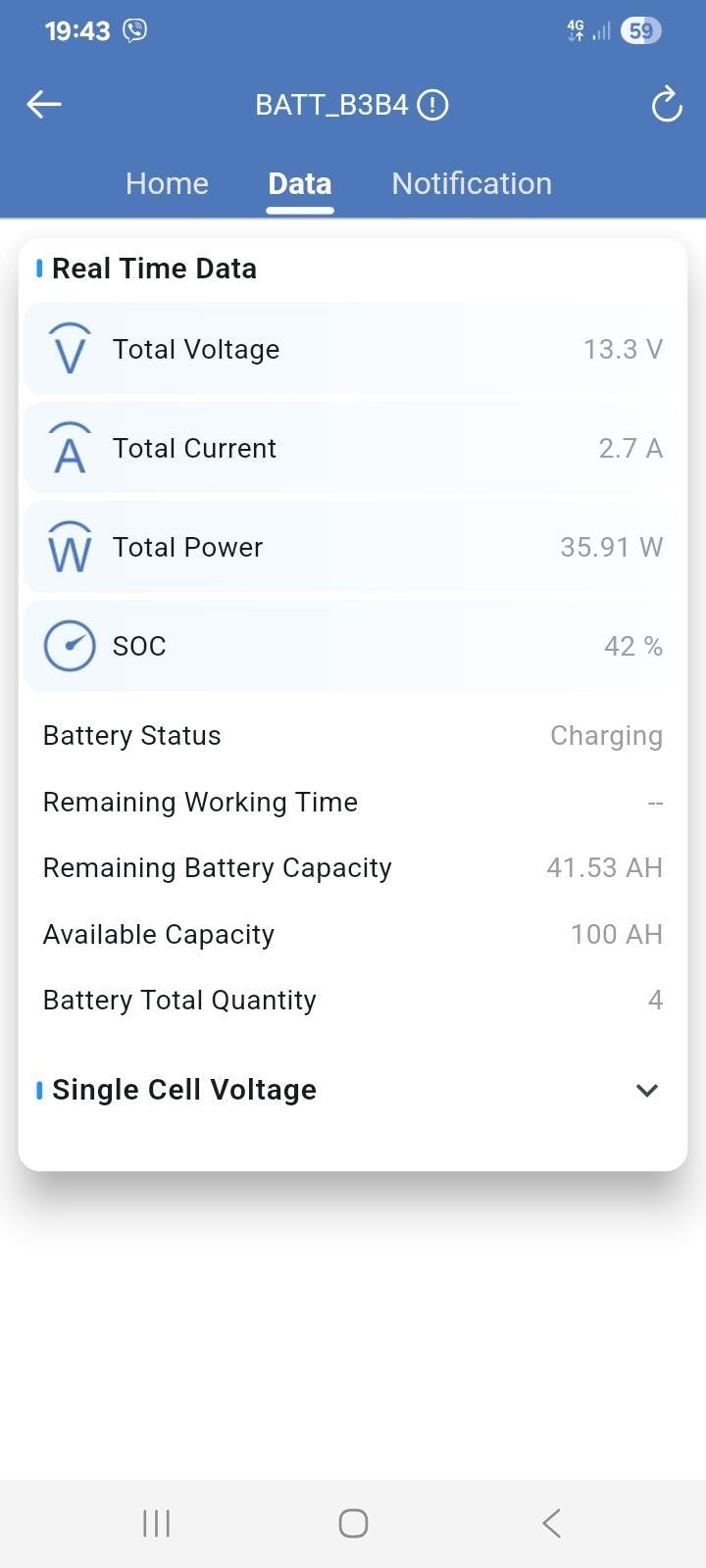Select the Data tab

point(300,183)
